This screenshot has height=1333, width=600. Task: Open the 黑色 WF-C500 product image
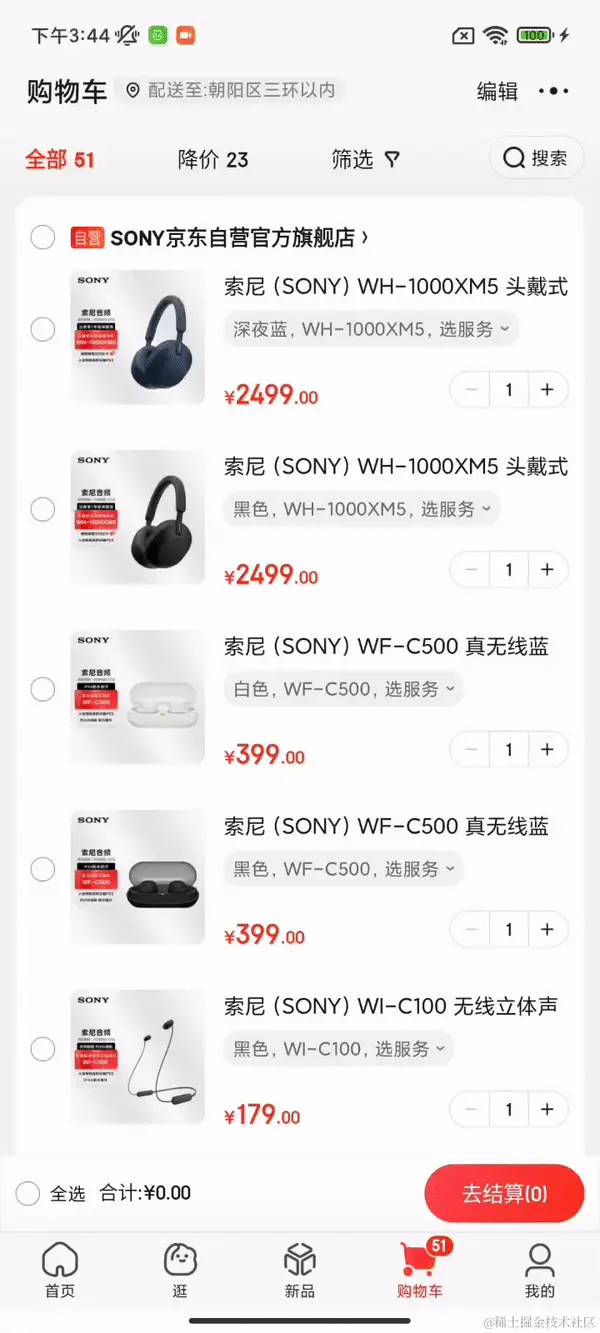(137, 877)
